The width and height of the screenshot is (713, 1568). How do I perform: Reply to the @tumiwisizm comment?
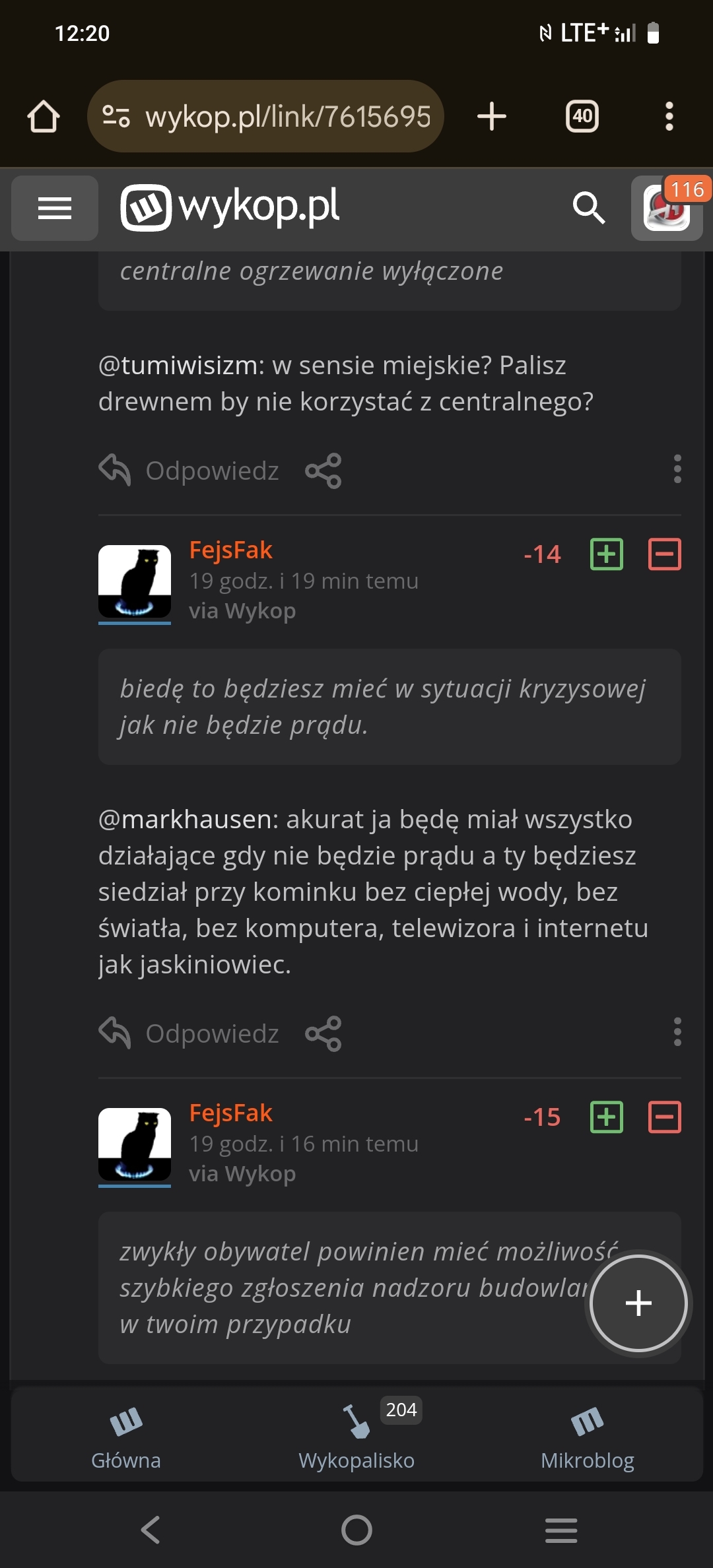(190, 471)
